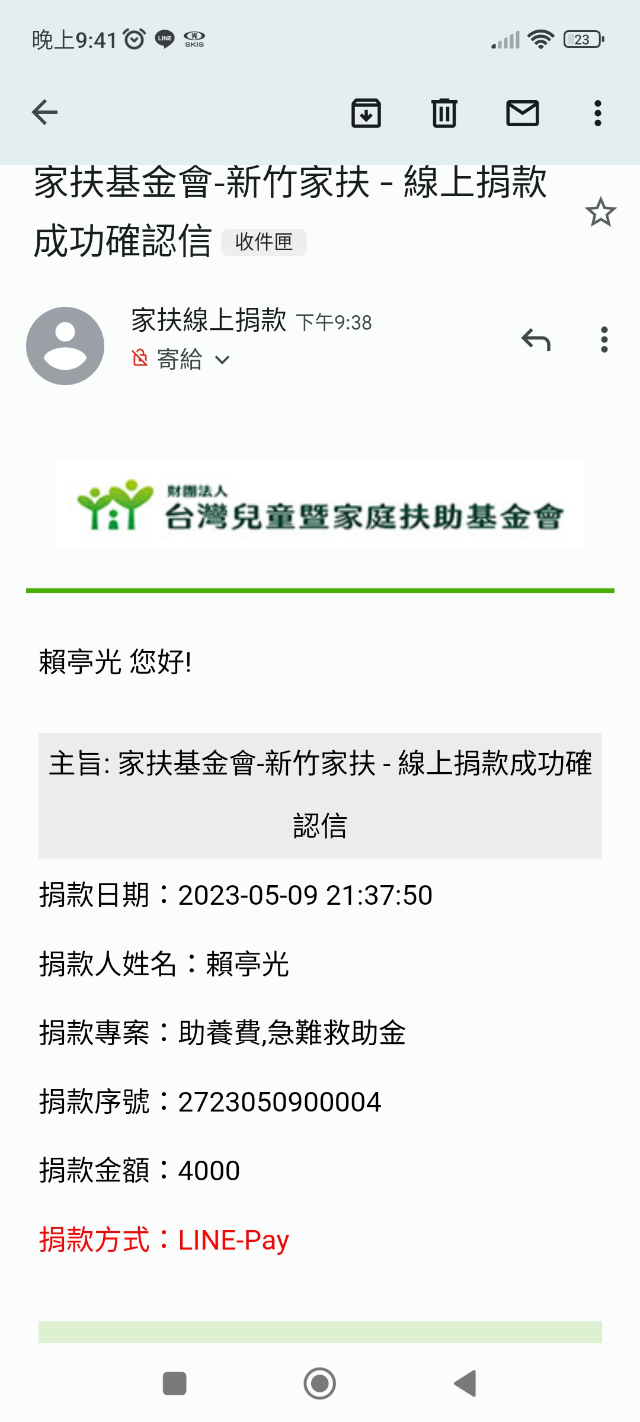
Task: Archive this email
Action: pyautogui.click(x=367, y=113)
